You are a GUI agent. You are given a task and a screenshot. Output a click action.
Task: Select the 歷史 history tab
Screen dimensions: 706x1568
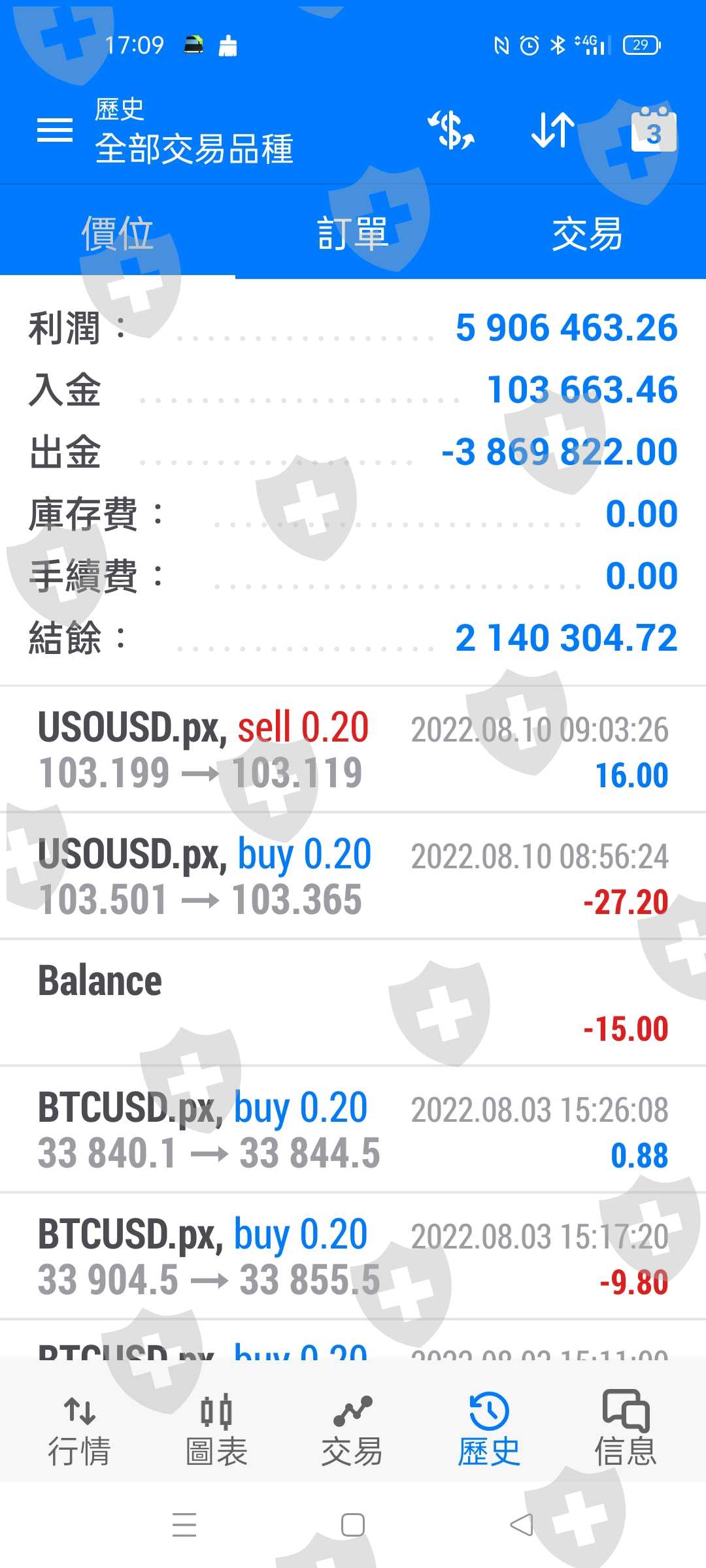(x=489, y=1431)
